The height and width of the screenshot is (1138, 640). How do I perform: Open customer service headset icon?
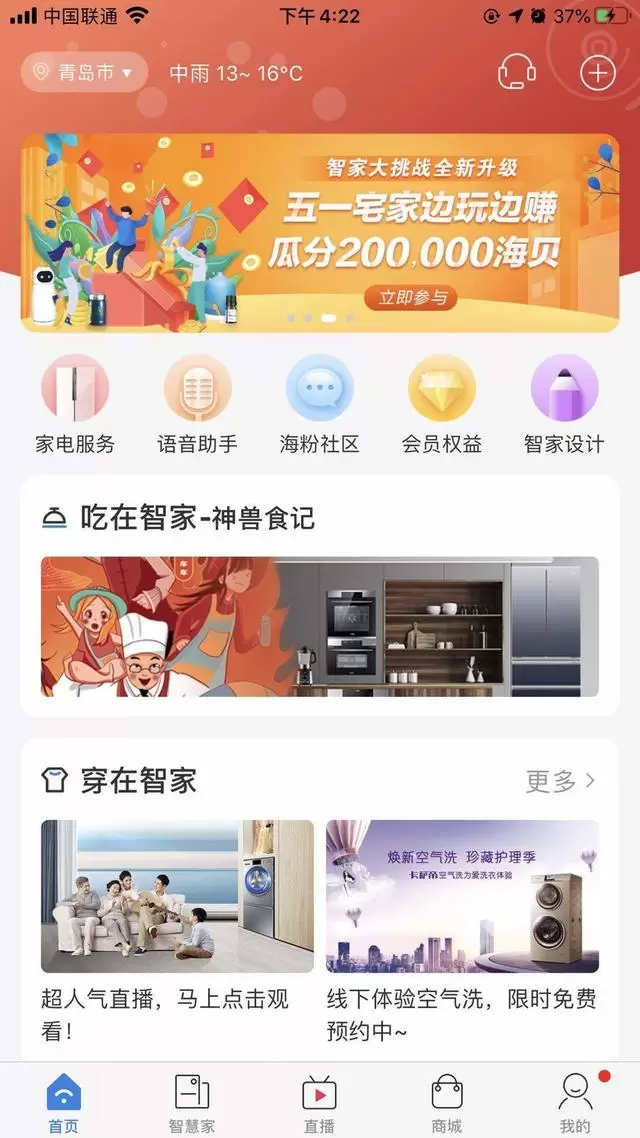point(516,72)
